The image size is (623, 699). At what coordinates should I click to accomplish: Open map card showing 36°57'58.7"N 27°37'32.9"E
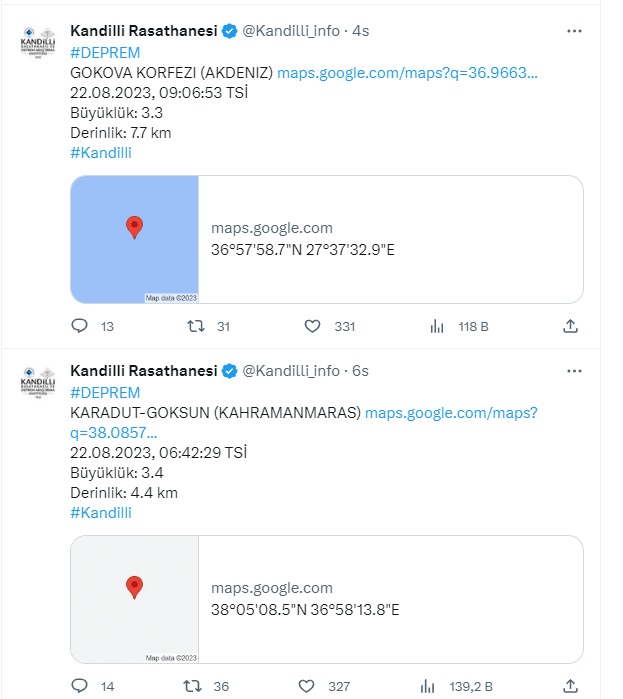point(326,240)
